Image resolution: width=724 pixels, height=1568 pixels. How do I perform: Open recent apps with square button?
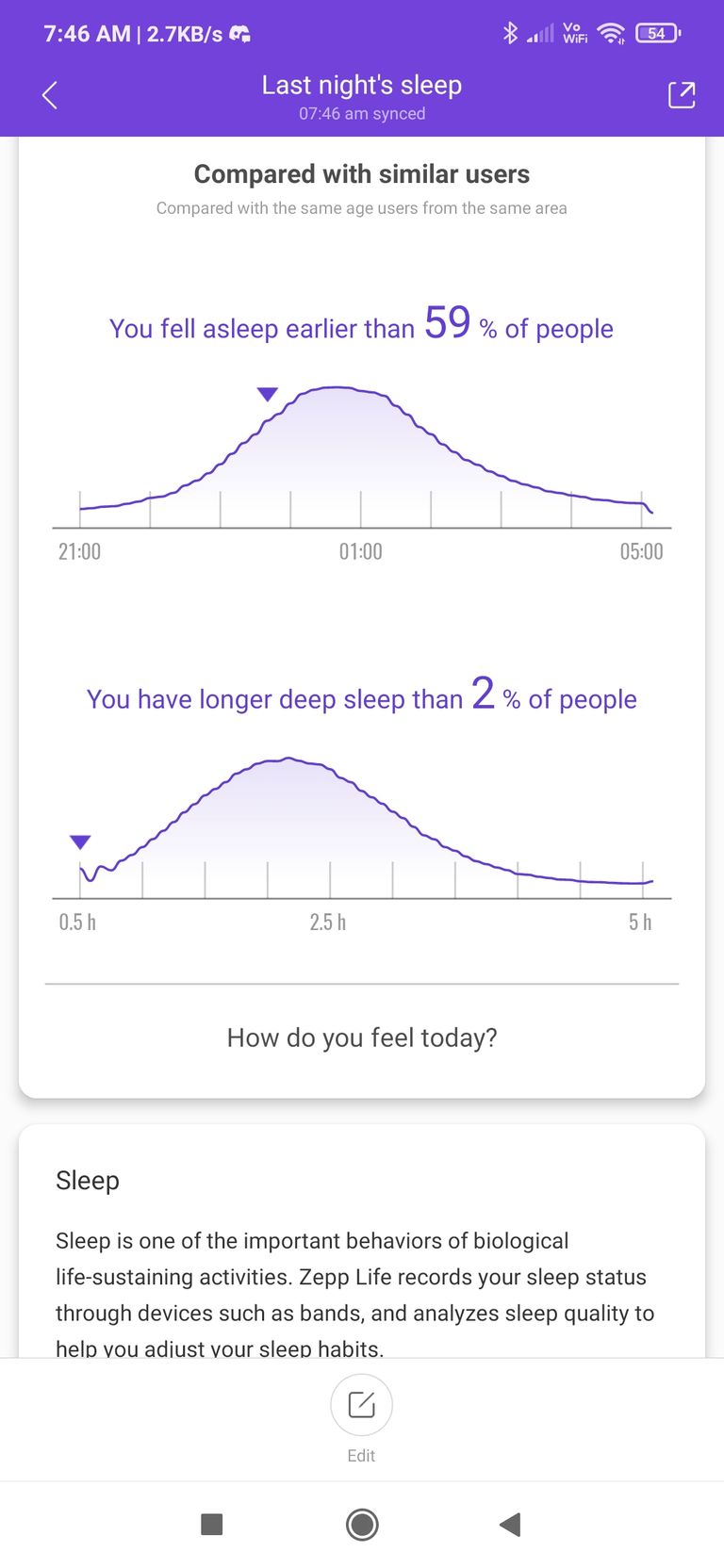click(212, 1524)
